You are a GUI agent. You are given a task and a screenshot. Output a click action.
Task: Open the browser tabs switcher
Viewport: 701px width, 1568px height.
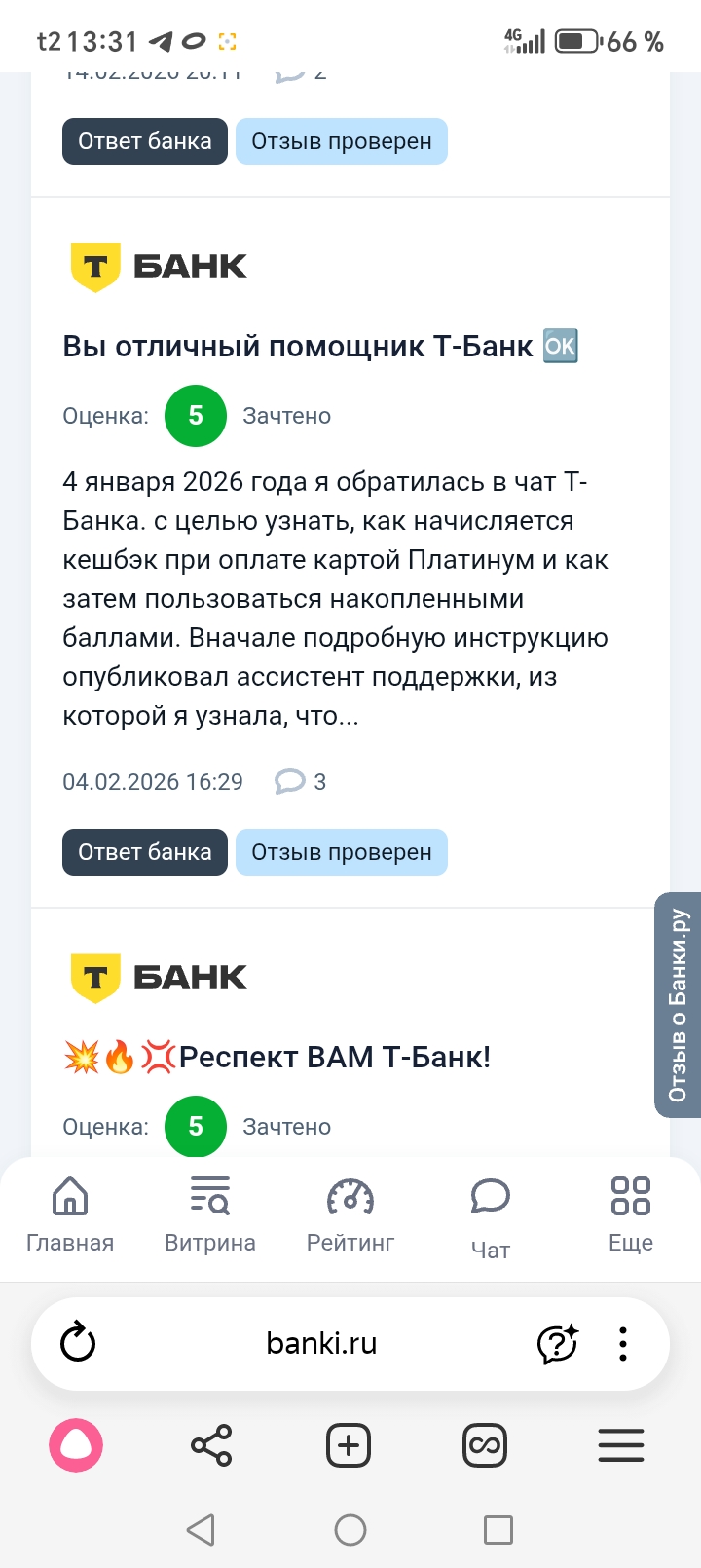tap(485, 1445)
